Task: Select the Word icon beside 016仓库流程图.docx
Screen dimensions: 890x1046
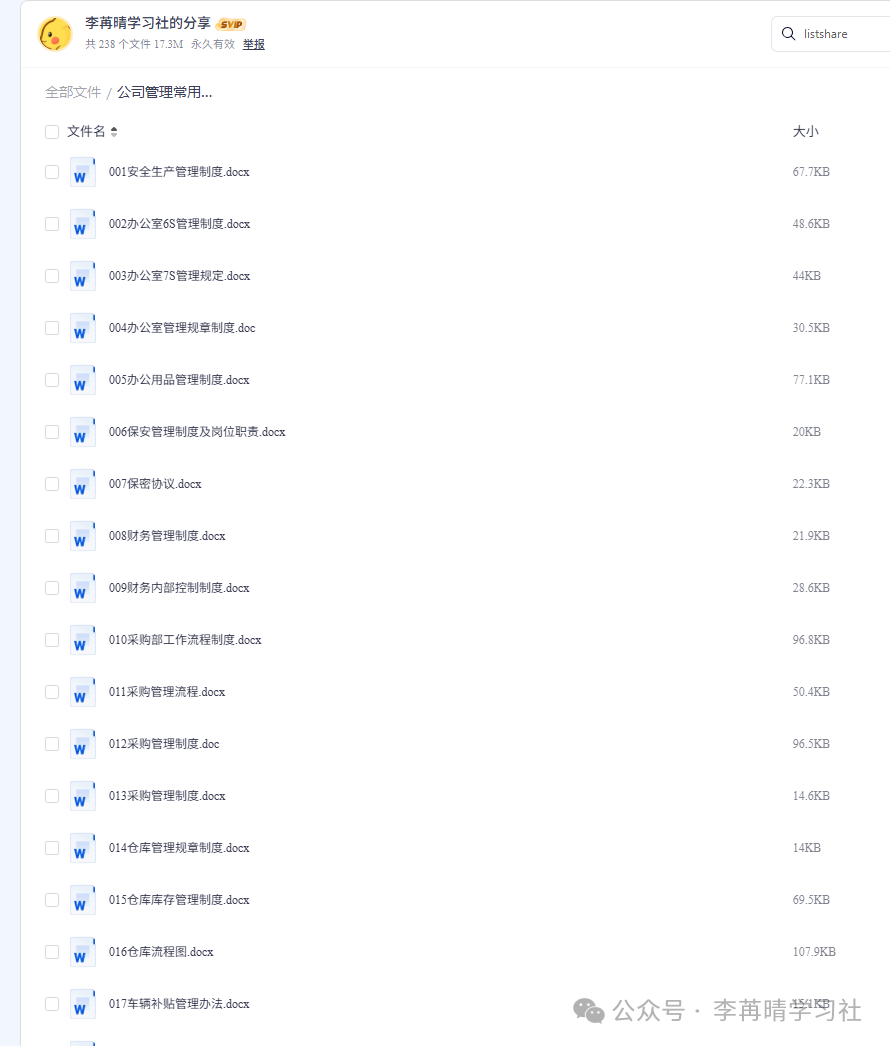Action: click(82, 952)
